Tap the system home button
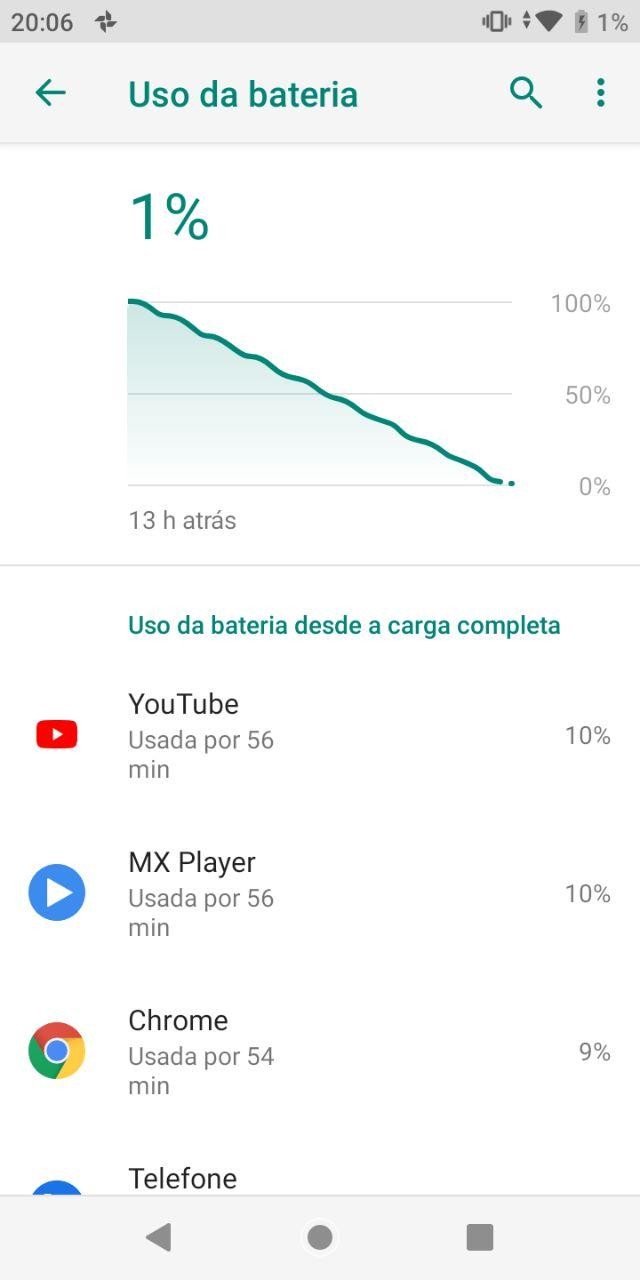 320,1238
